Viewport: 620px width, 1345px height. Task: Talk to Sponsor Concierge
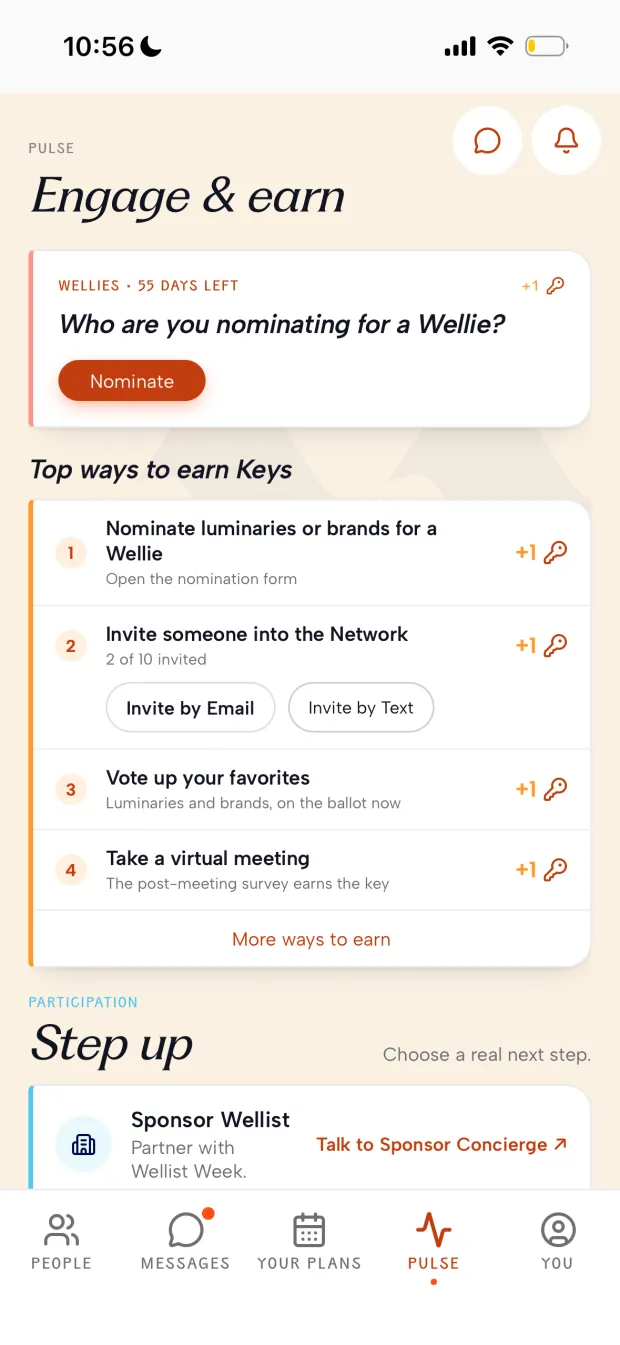[x=442, y=1145]
